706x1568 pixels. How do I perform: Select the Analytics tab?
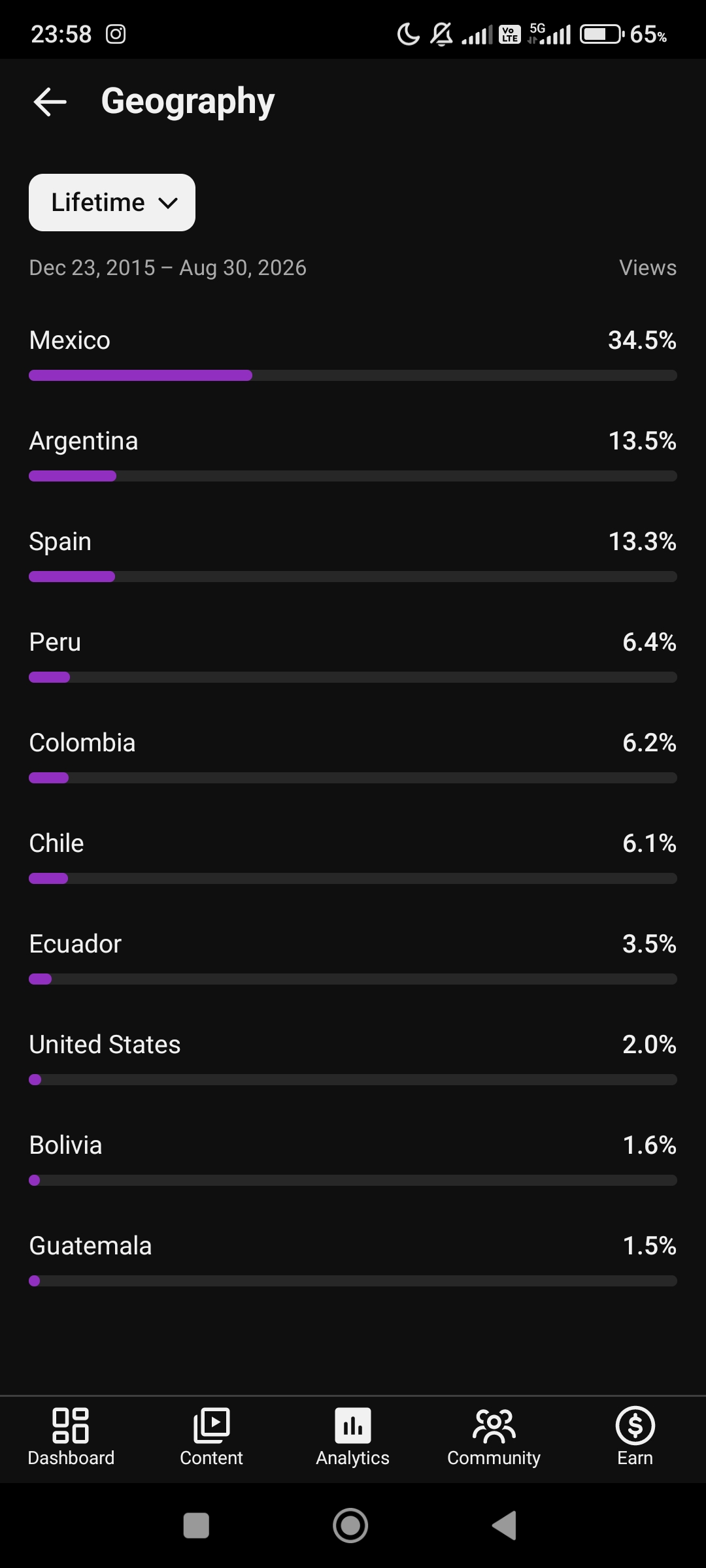353,1437
